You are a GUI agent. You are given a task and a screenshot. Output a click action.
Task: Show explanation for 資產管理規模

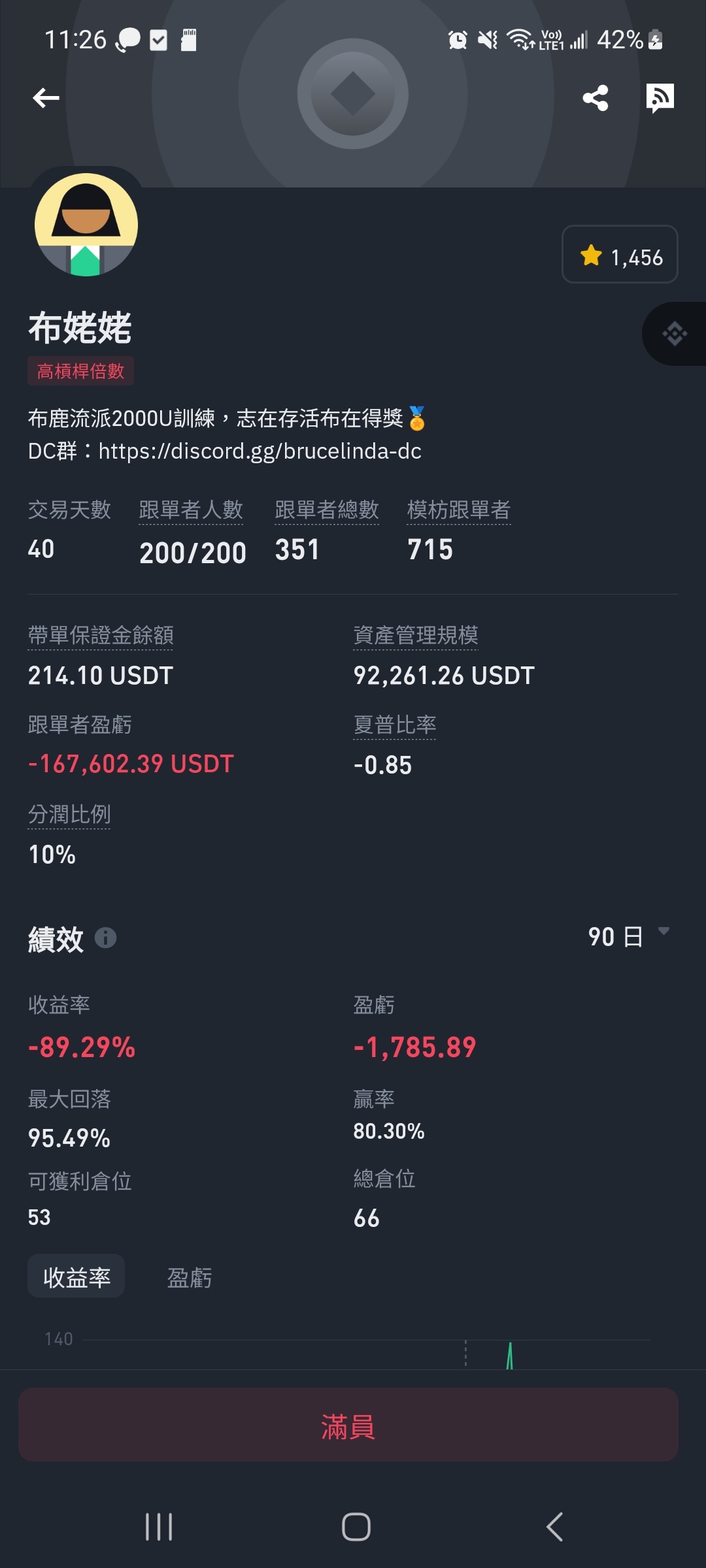click(x=416, y=635)
